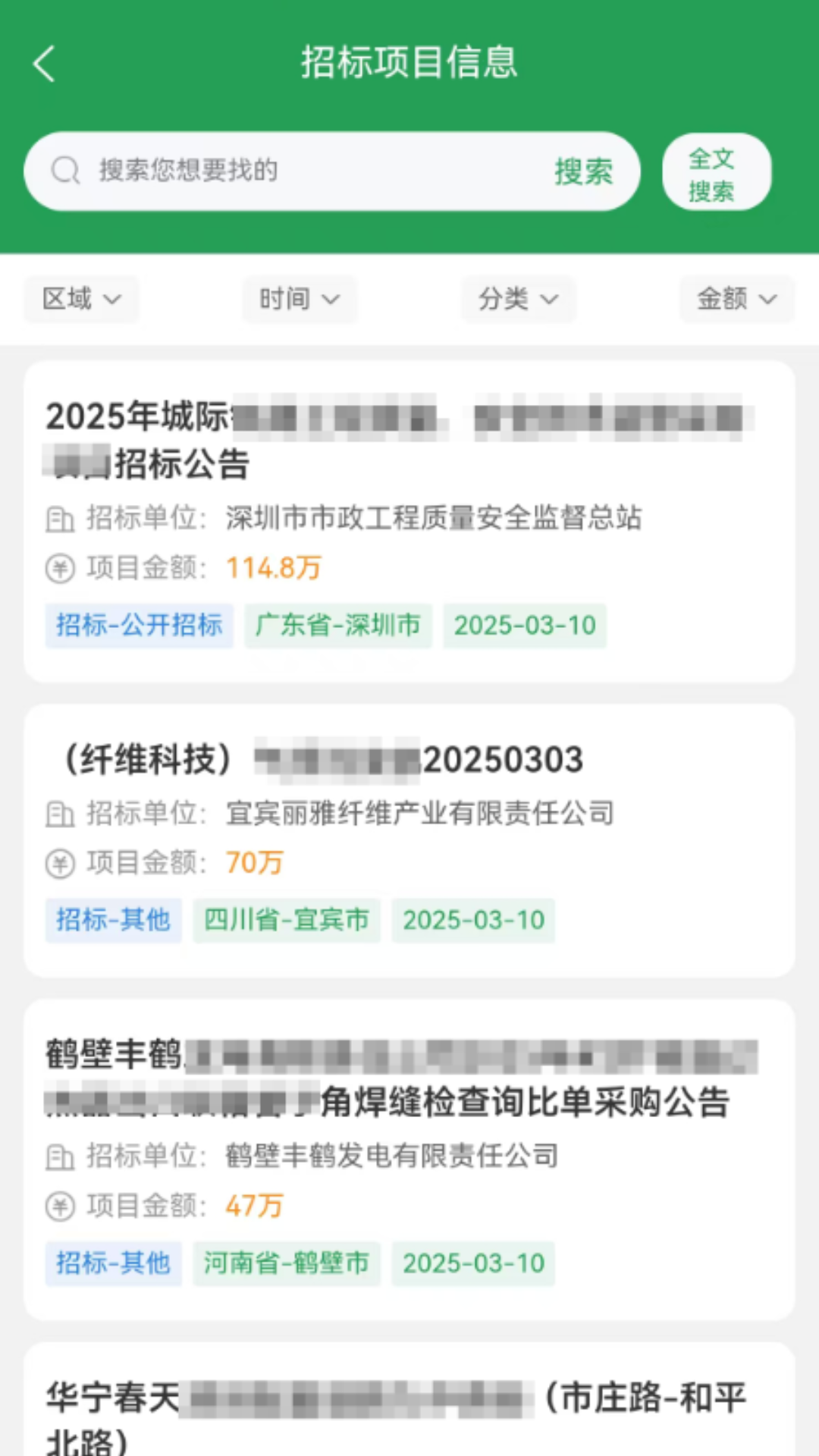819x1456 pixels.
Task: Open the 2025年城际 bidding announcement
Action: tap(402, 440)
